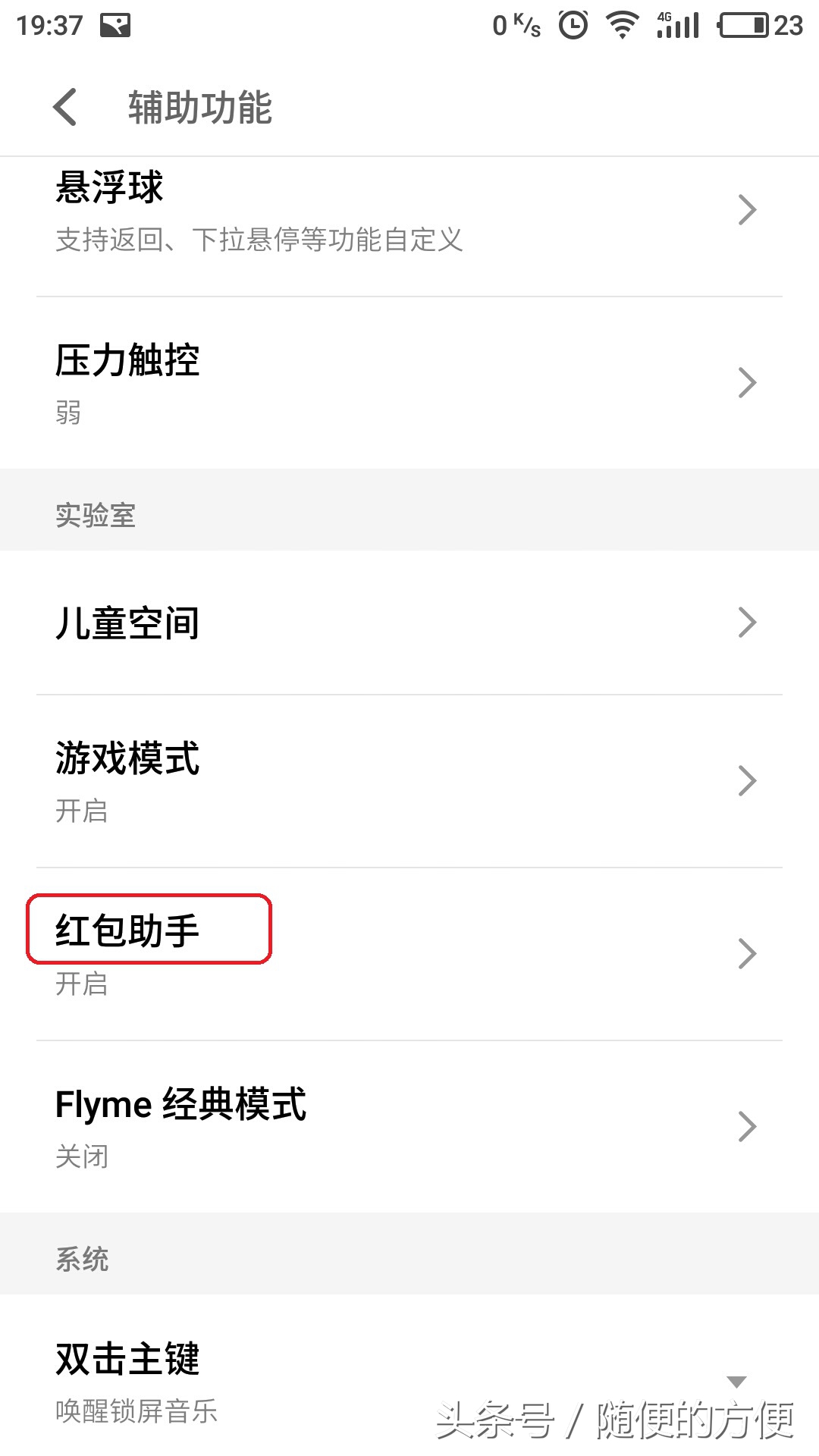Expand 悬浮球 via its right chevron

(x=747, y=210)
